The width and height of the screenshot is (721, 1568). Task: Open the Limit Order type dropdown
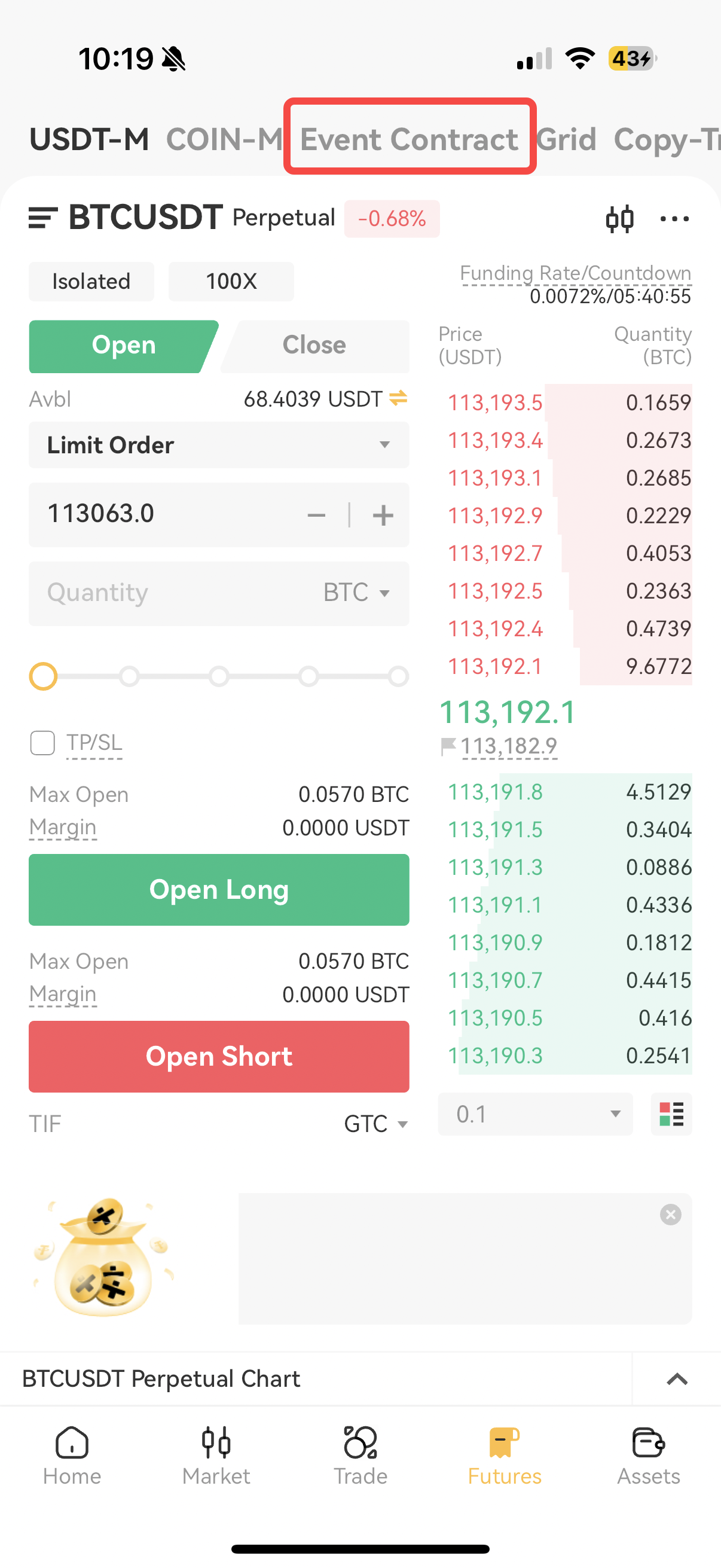tap(218, 445)
